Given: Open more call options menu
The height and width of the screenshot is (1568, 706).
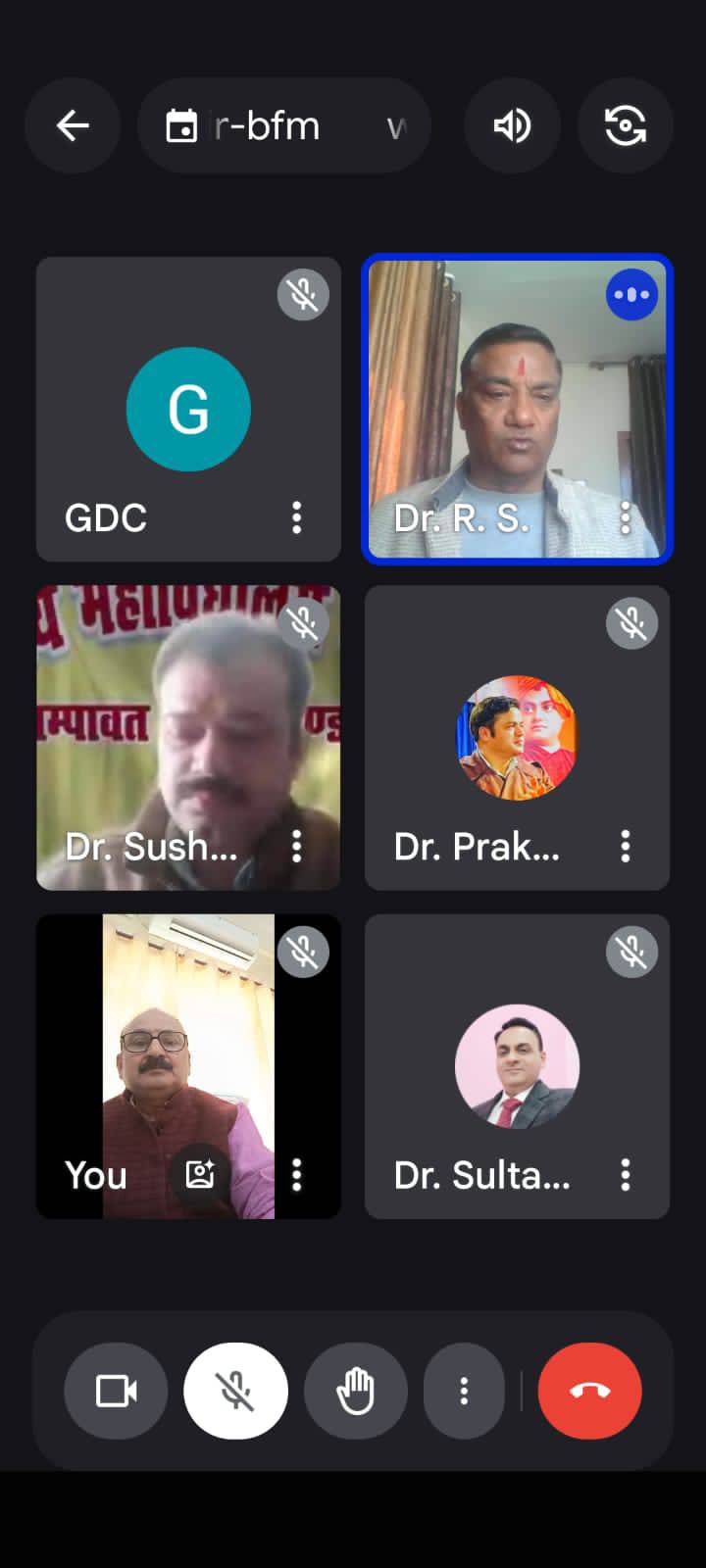Looking at the screenshot, I should point(464,1391).
